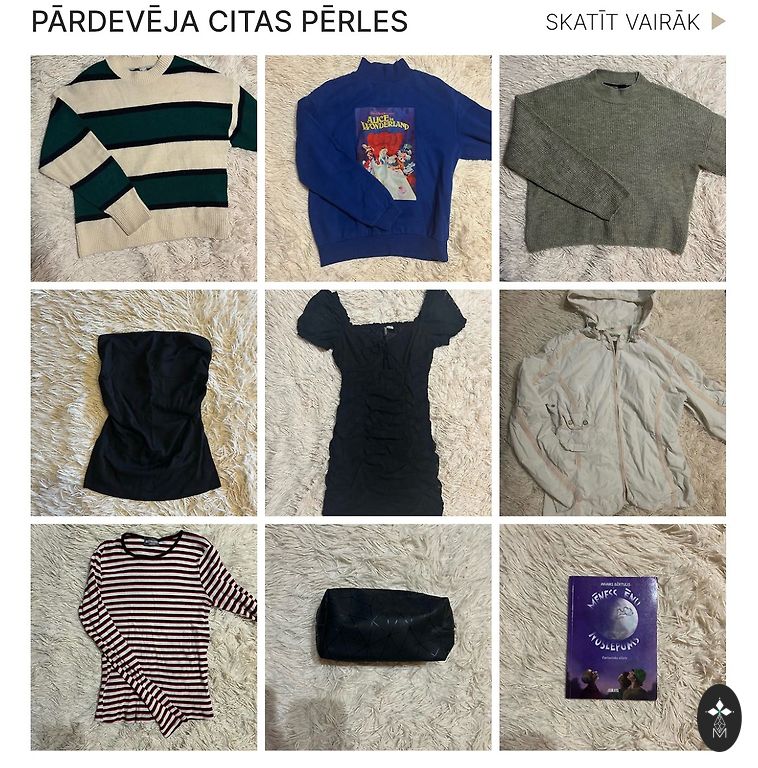
Task: Tap the SKATĪT VAIRĀK link
Action: [x=634, y=22]
